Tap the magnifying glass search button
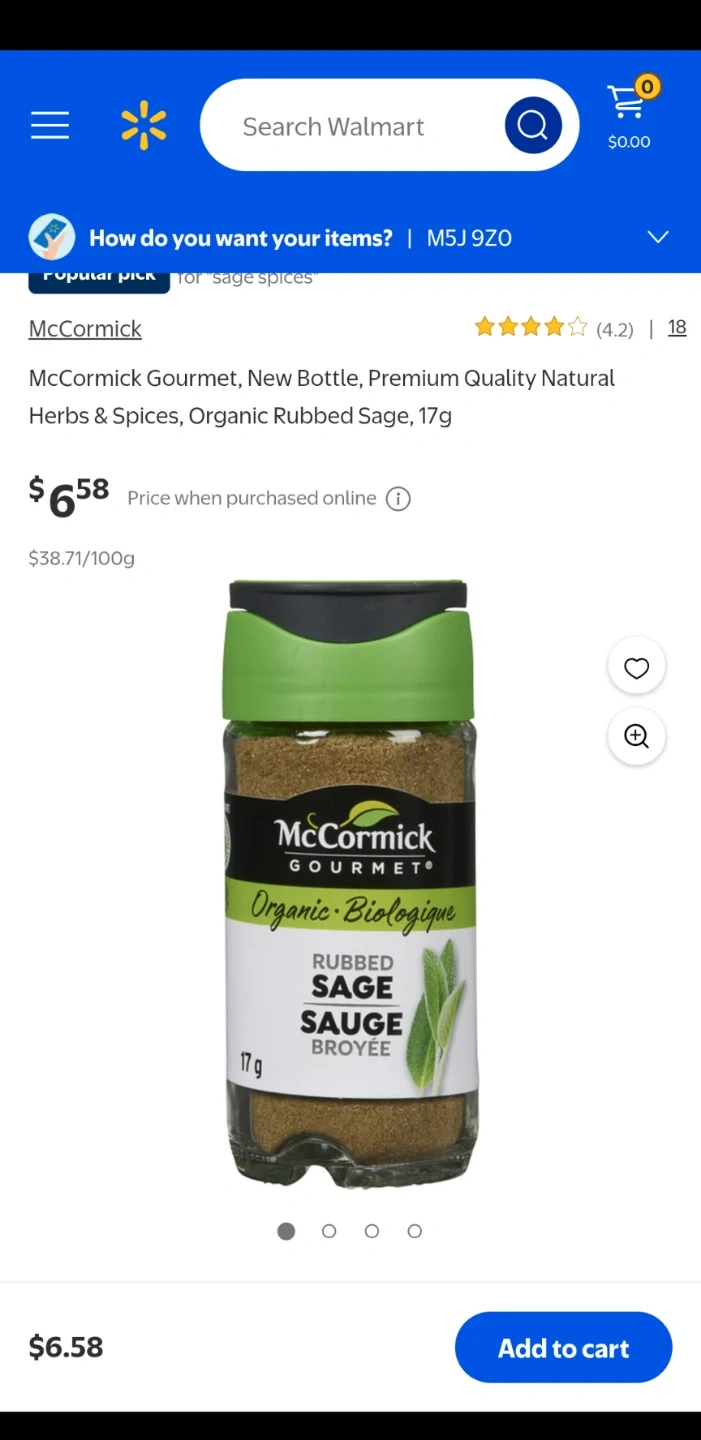 coord(533,126)
